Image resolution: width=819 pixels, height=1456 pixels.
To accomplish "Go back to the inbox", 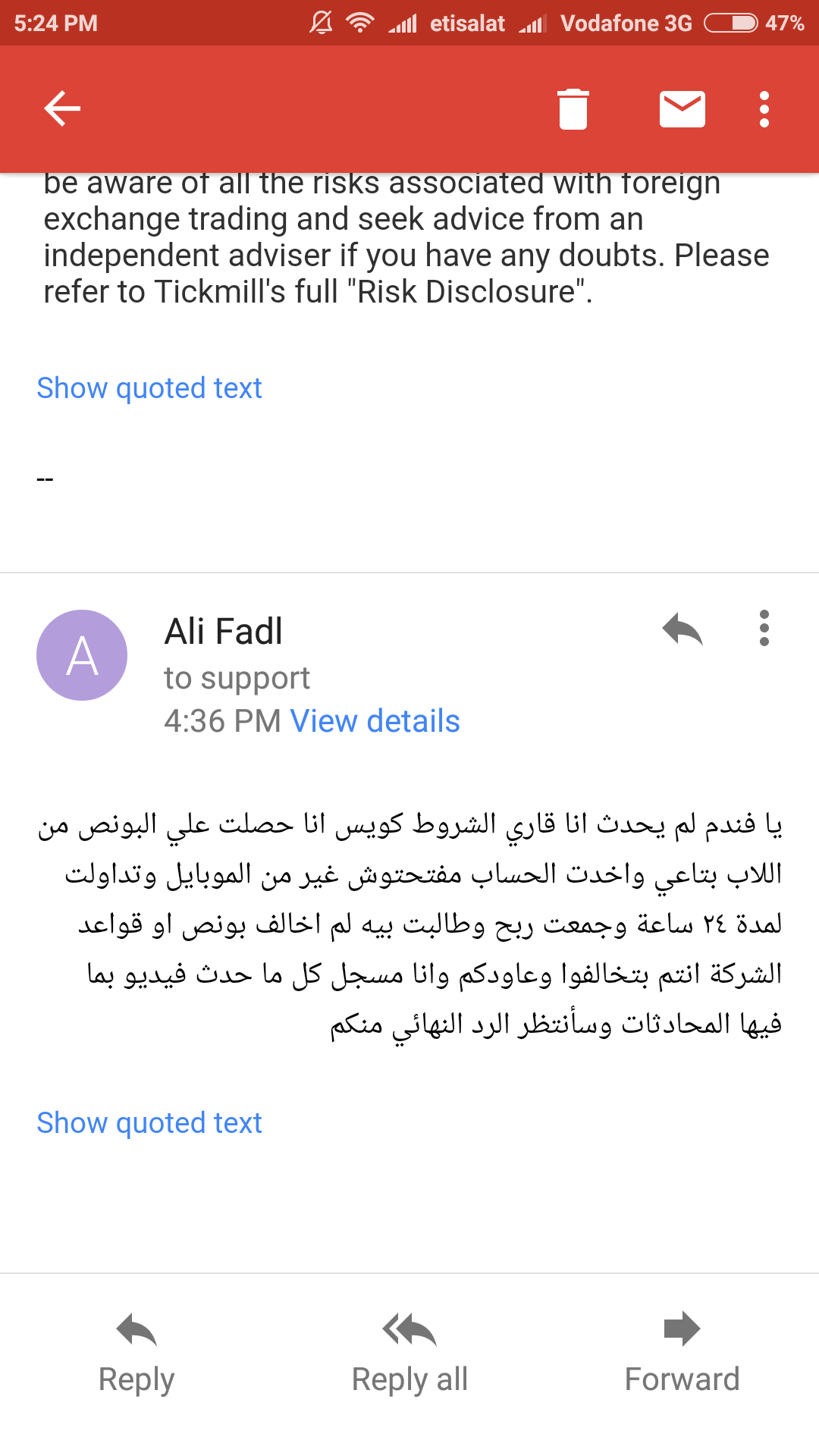I will pos(62,109).
